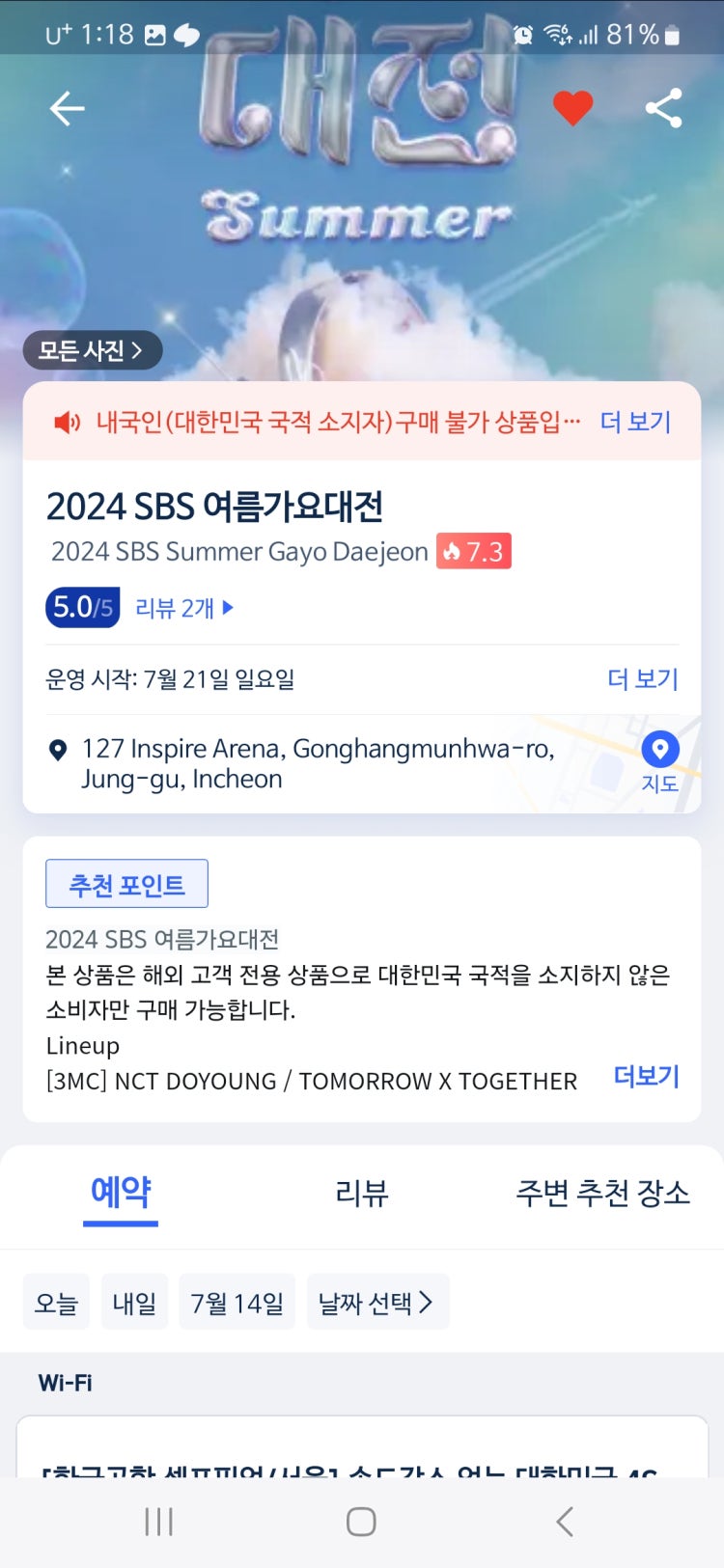Open 더보기 to see full lineup
Image resolution: width=724 pixels, height=1568 pixels.
click(x=647, y=1077)
